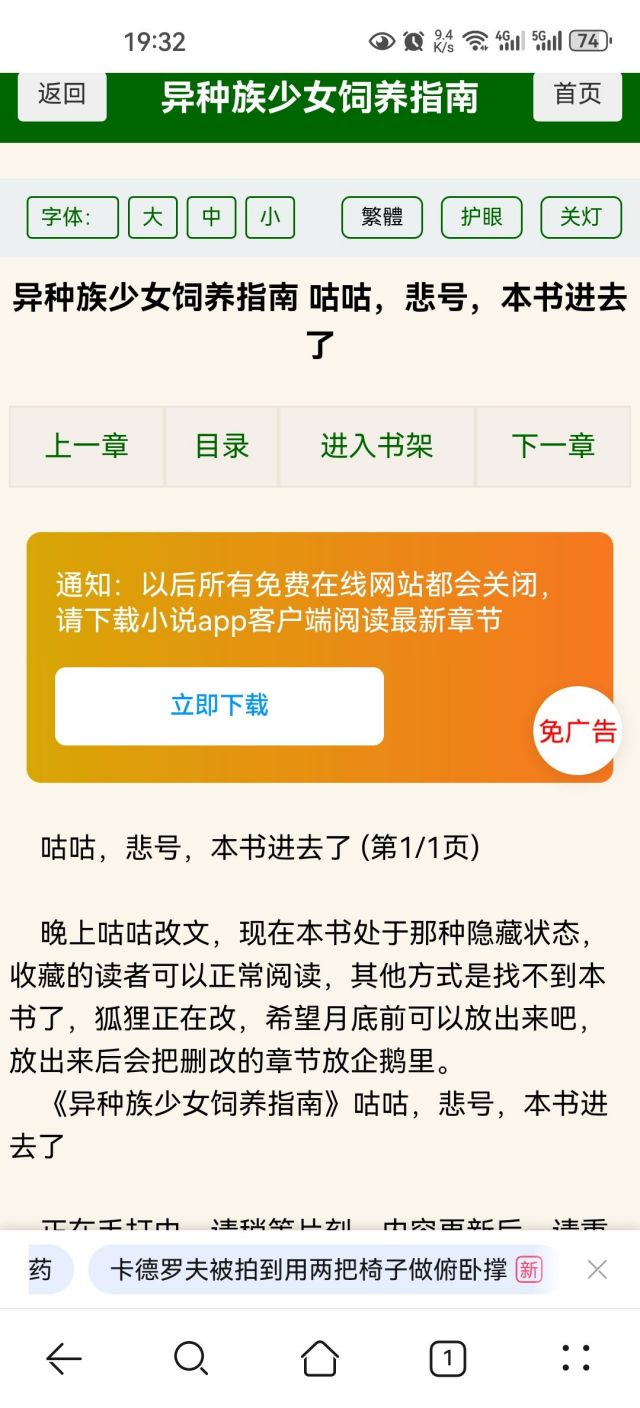Tap the 返回 back button

62,95
